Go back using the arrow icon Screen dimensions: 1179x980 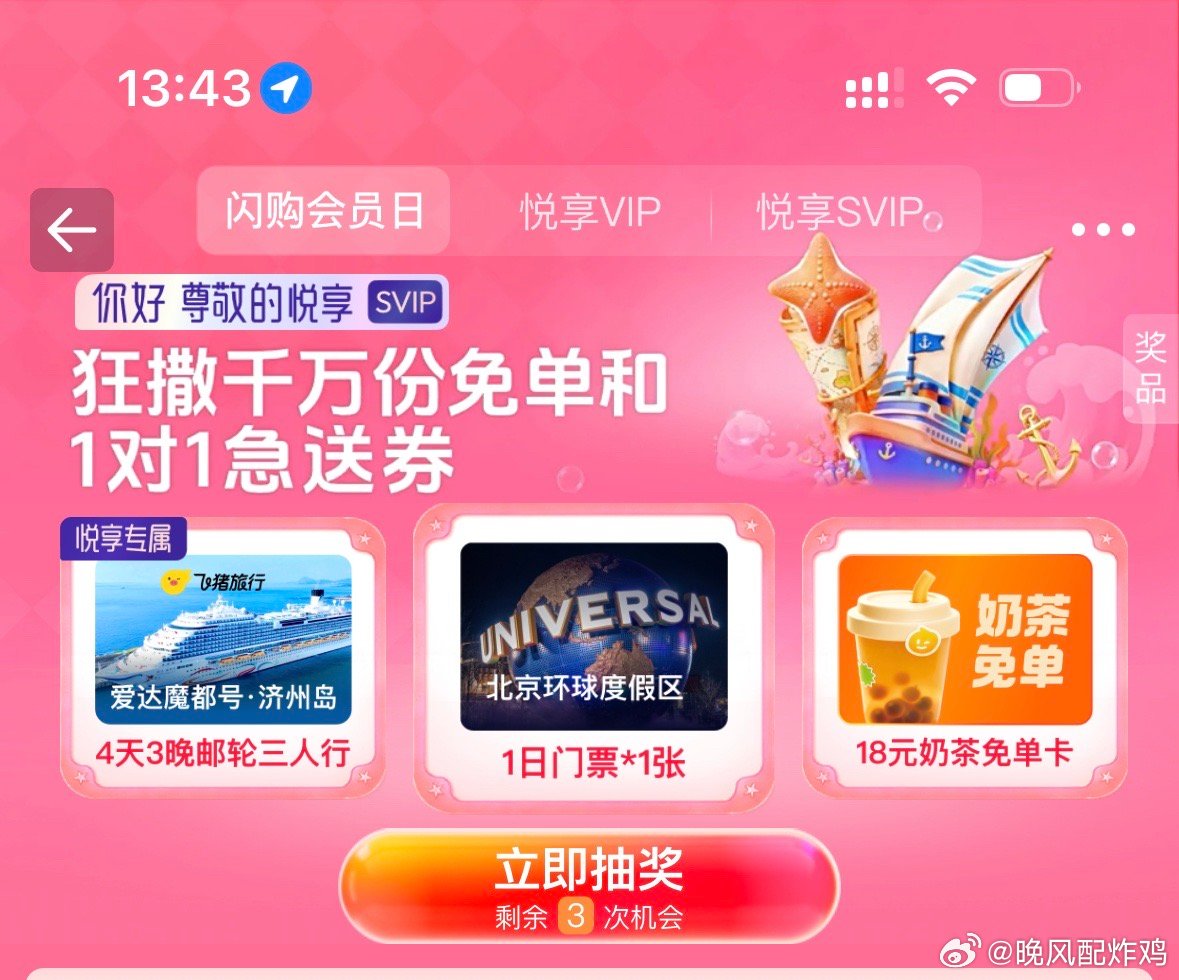pos(72,231)
